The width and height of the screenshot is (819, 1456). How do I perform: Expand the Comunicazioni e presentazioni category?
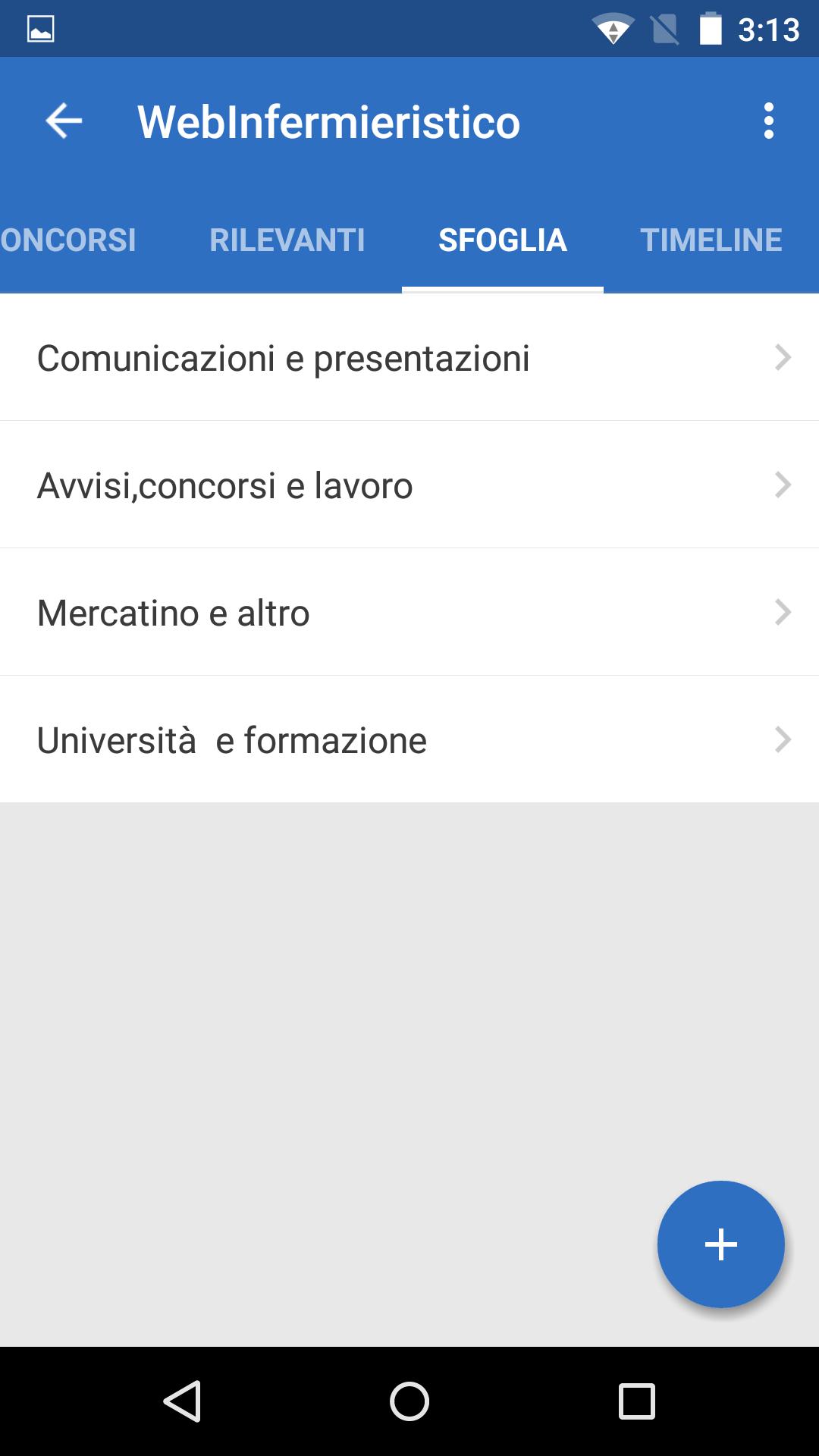pos(409,358)
